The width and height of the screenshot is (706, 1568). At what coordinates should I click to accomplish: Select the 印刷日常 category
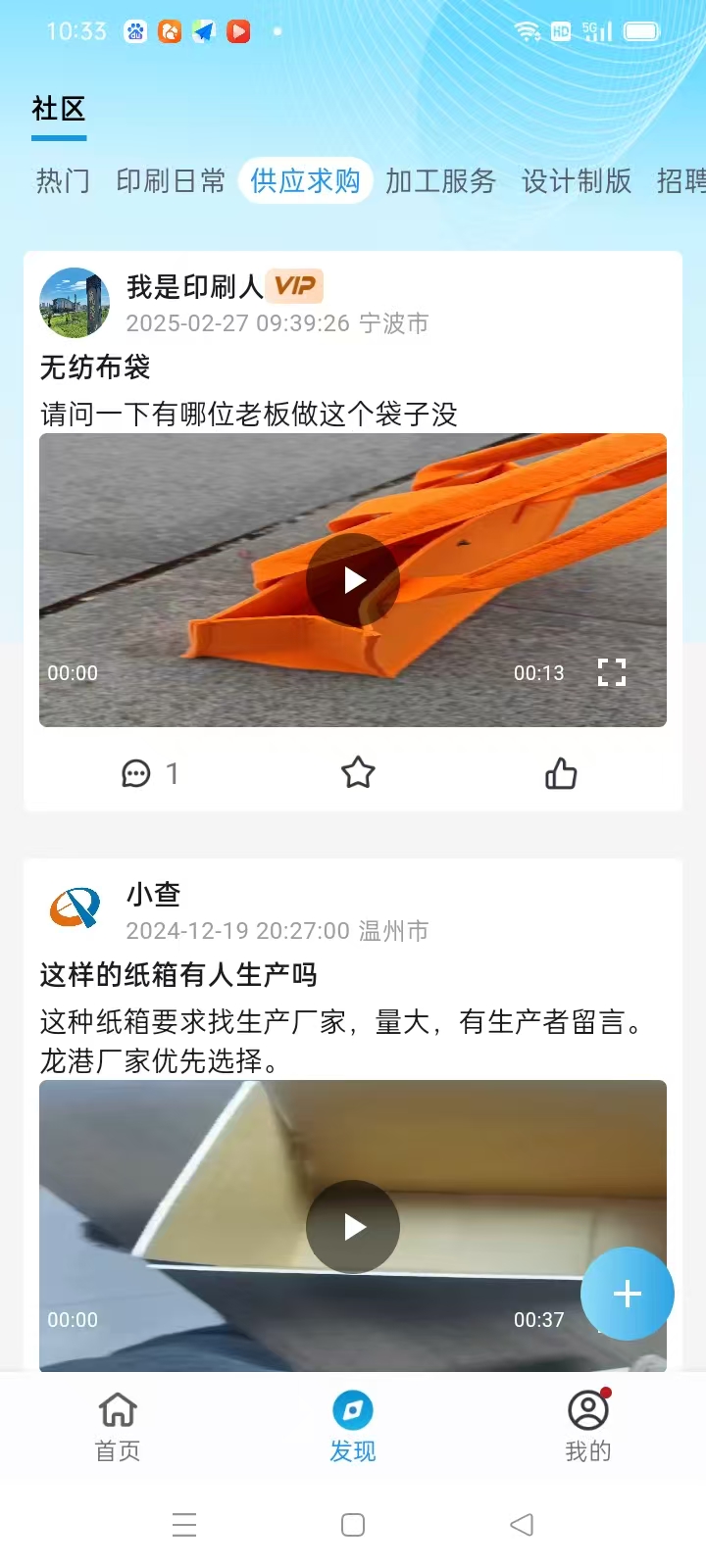click(x=174, y=181)
